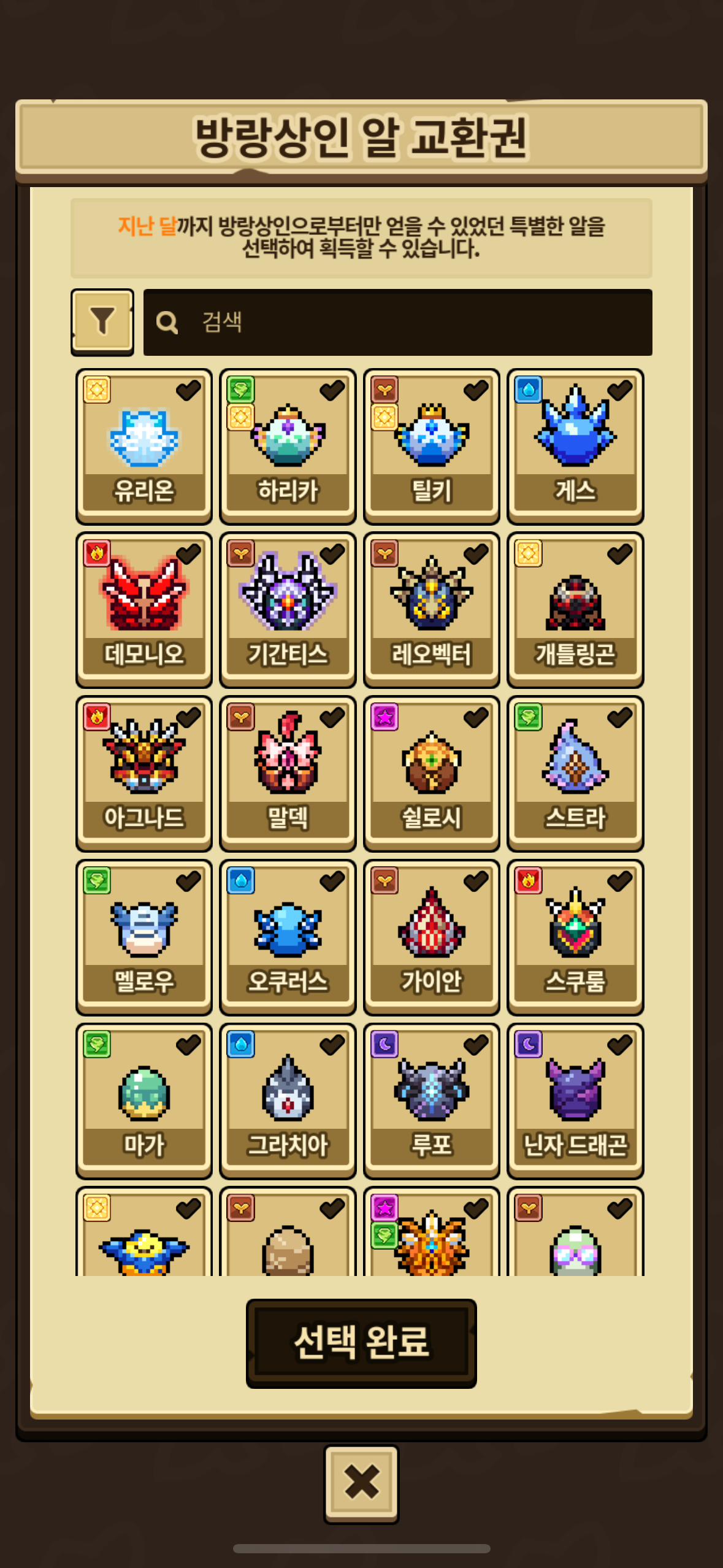Open the filter options

pyautogui.click(x=102, y=321)
